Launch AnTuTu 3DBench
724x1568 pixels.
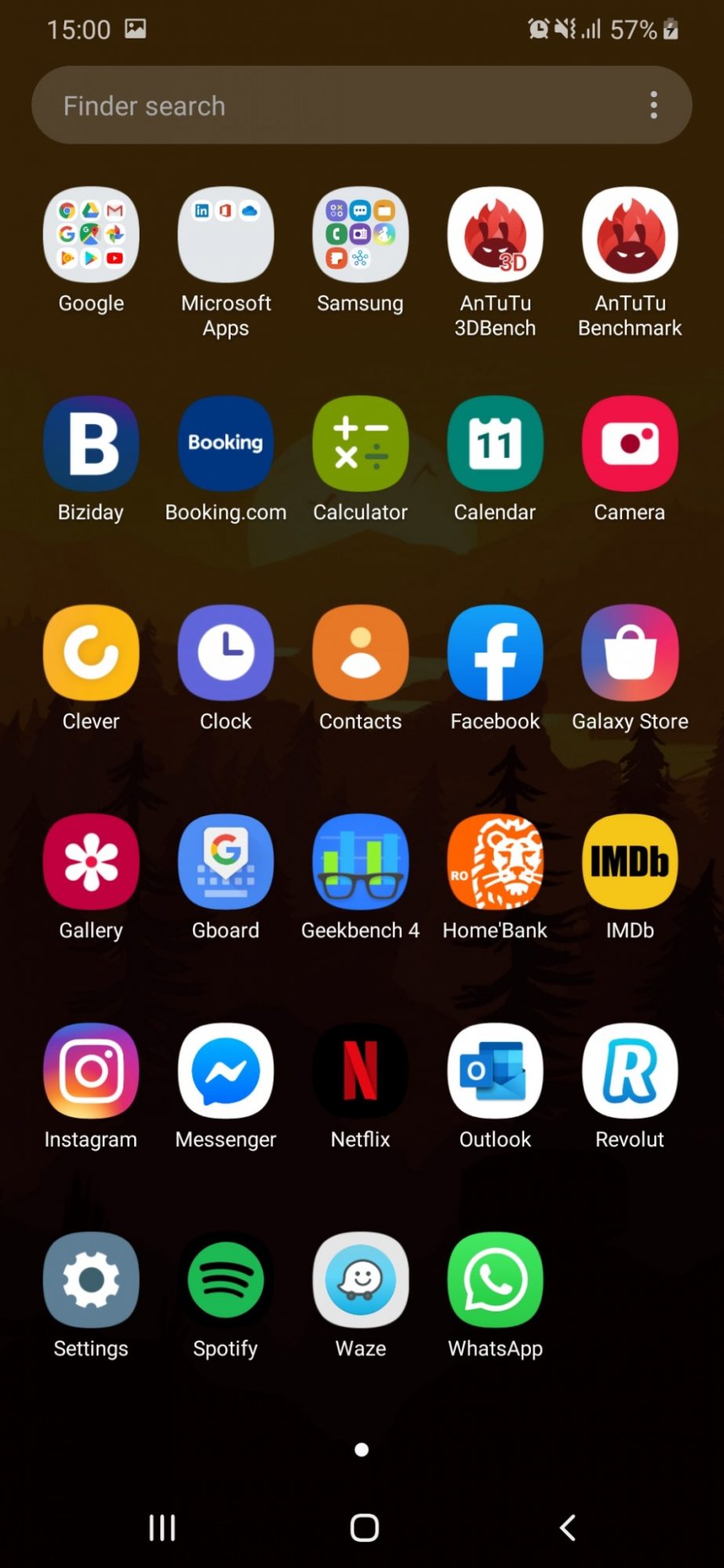(x=495, y=235)
